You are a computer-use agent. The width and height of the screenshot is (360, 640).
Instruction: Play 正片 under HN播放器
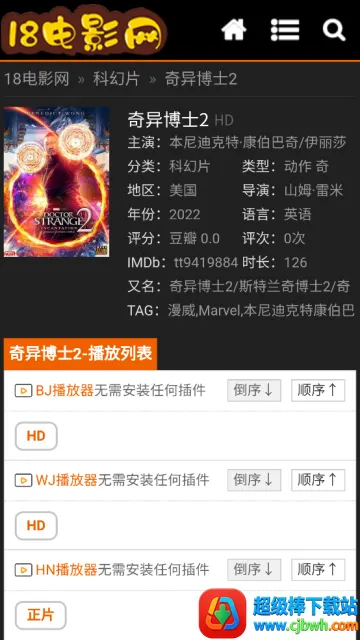pyautogui.click(x=40, y=615)
